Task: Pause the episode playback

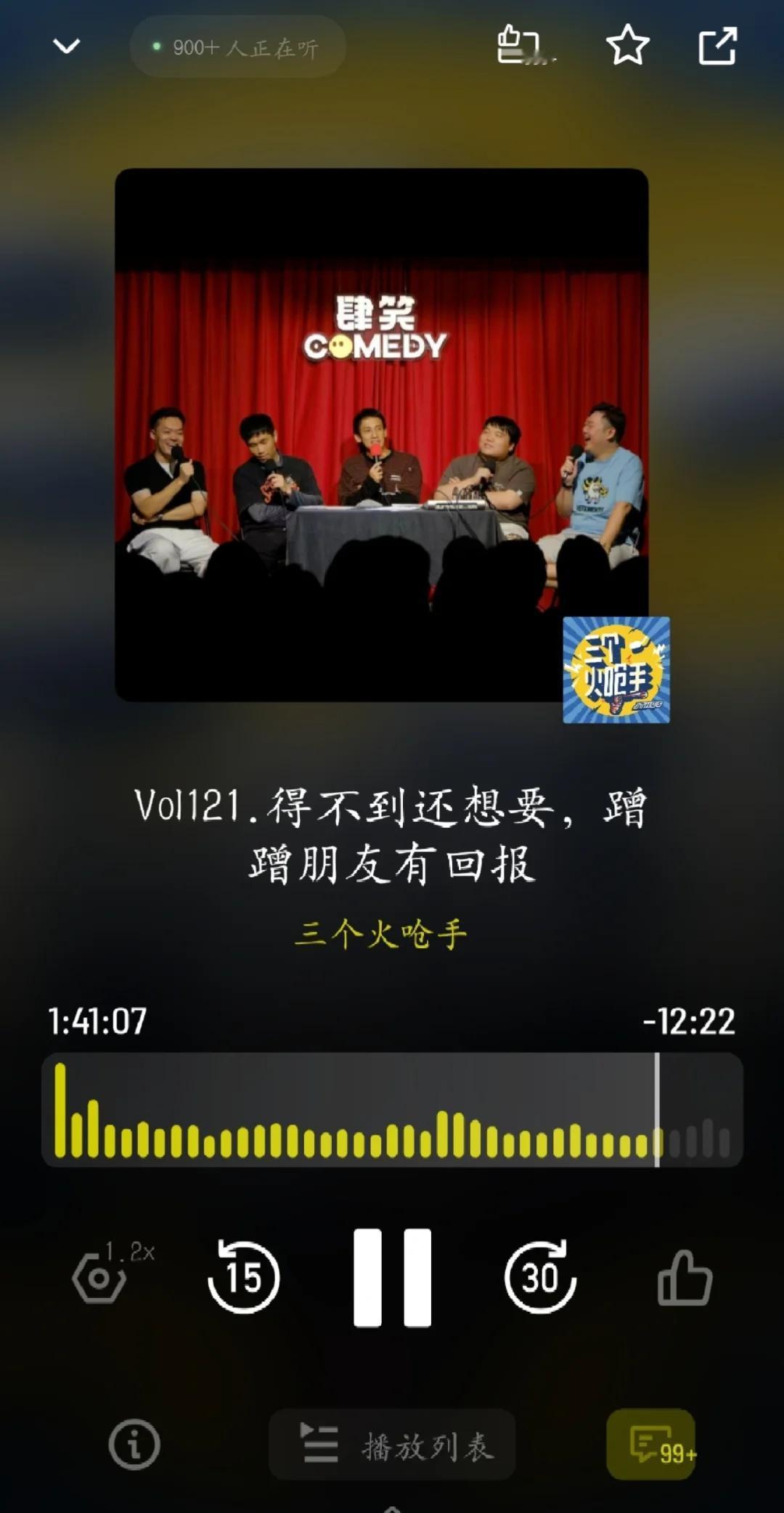Action: click(392, 1278)
